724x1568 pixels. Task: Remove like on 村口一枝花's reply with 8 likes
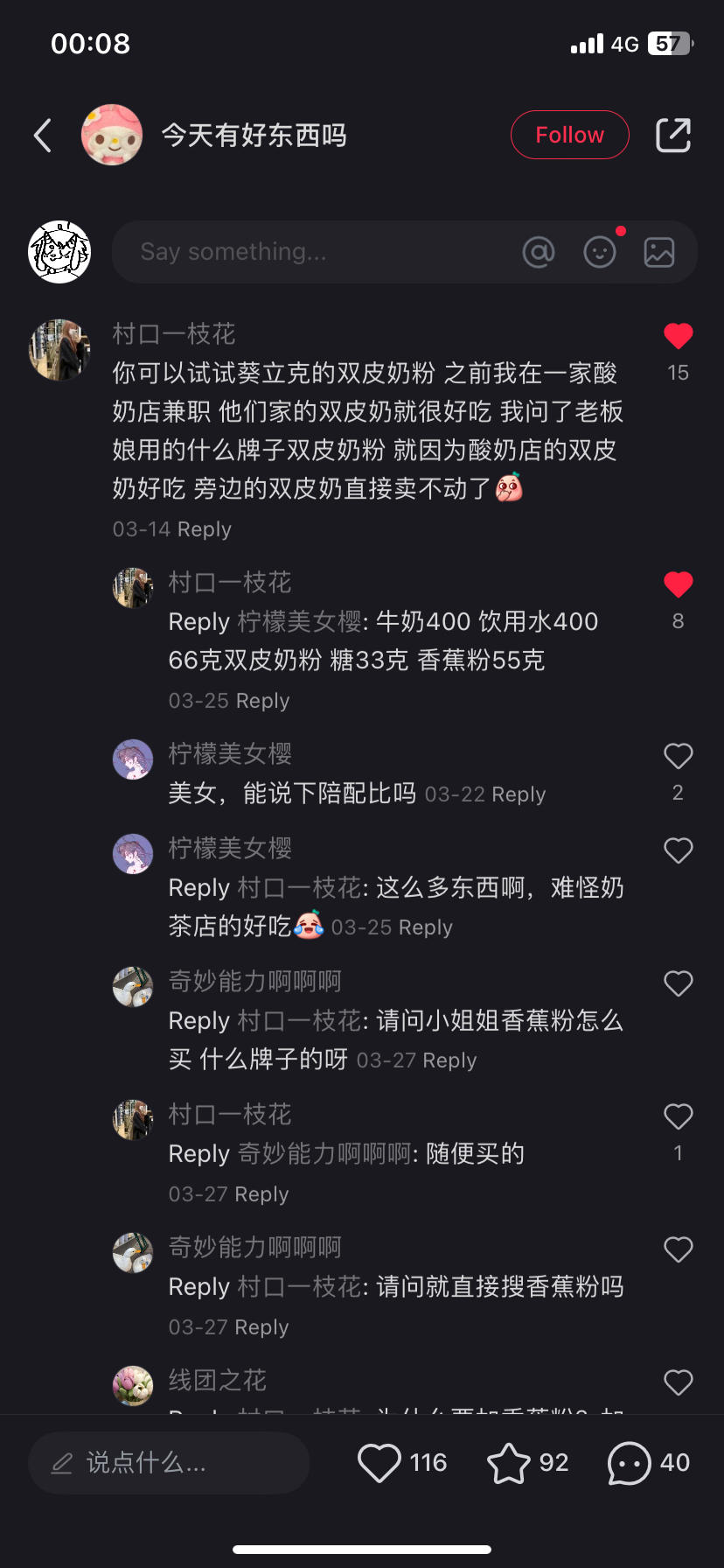[x=679, y=584]
